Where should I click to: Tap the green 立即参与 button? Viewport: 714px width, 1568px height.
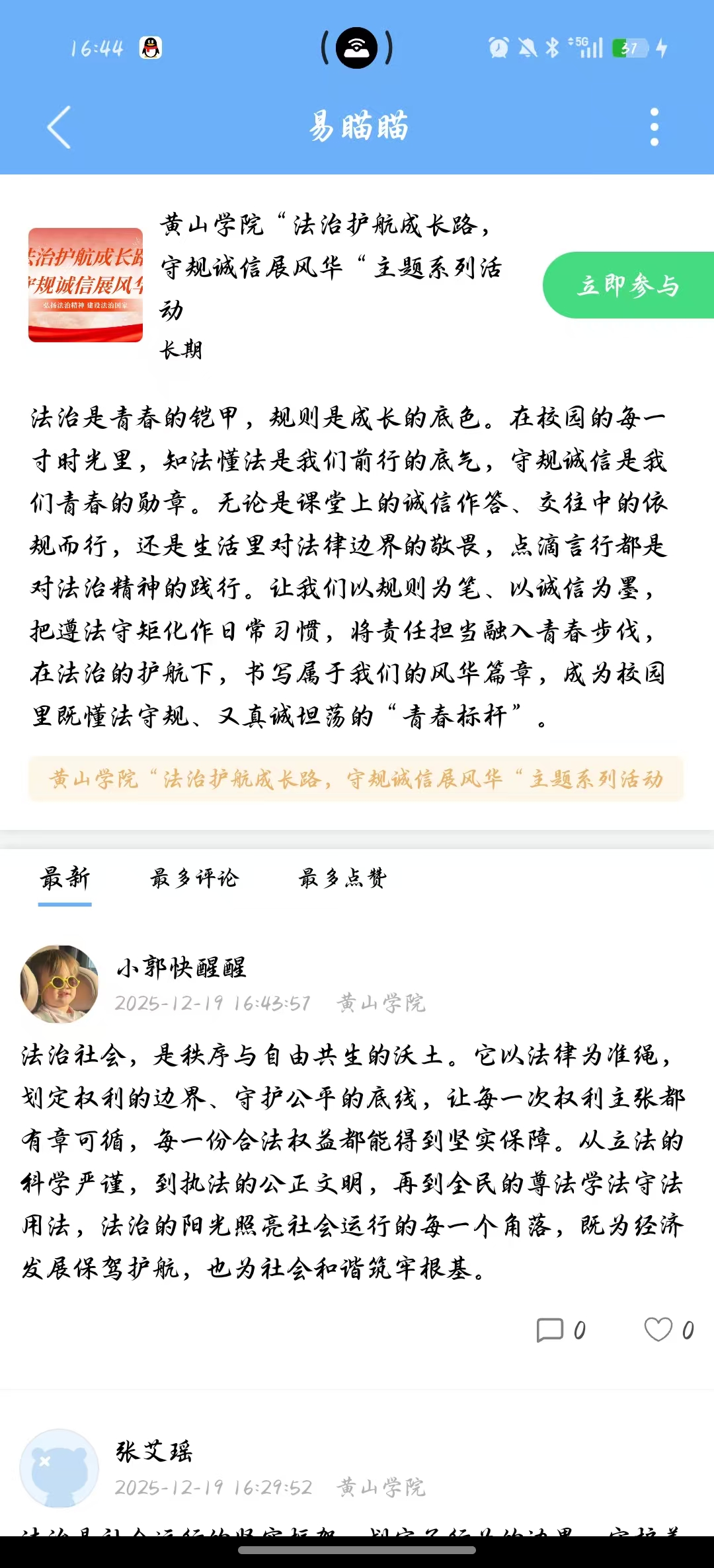click(628, 285)
